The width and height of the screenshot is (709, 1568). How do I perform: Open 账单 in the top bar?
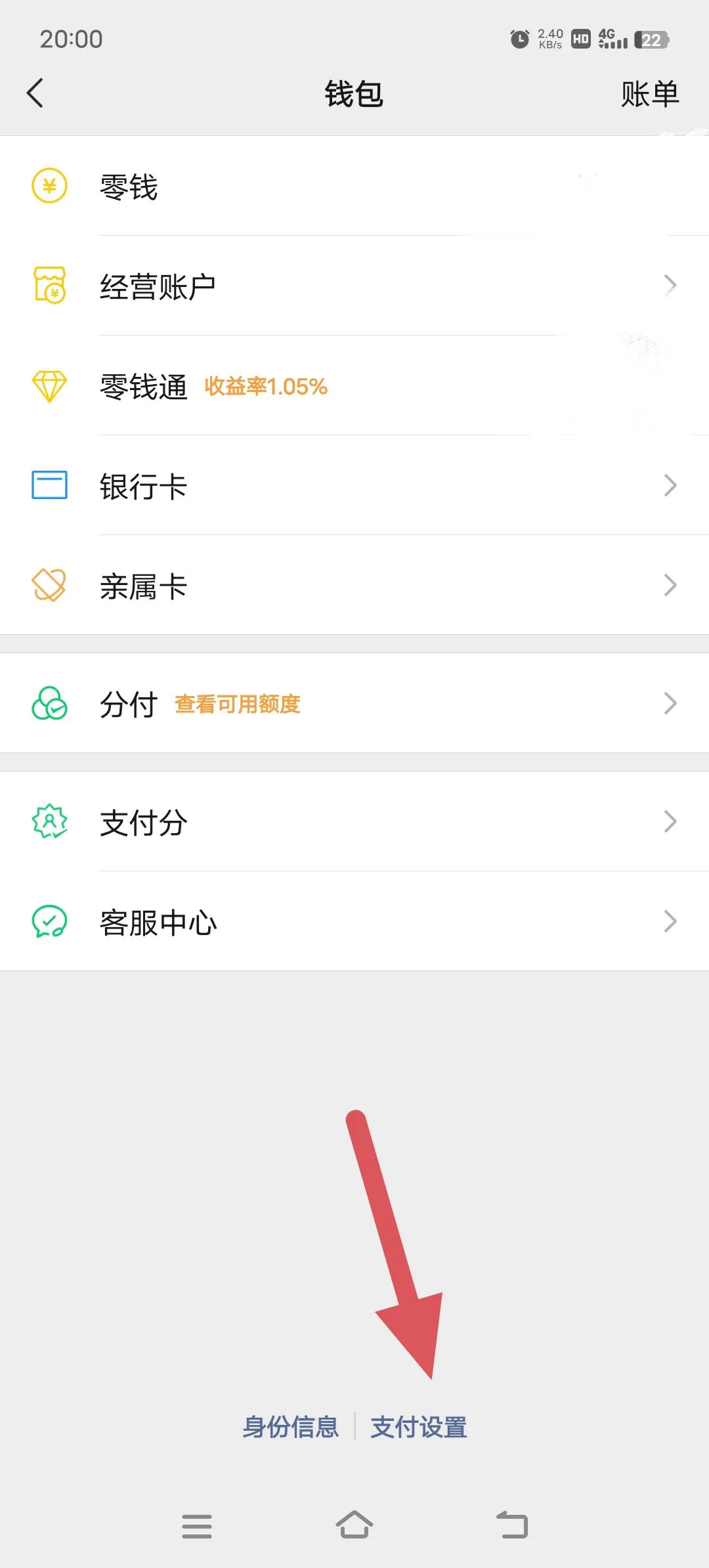pyautogui.click(x=649, y=94)
